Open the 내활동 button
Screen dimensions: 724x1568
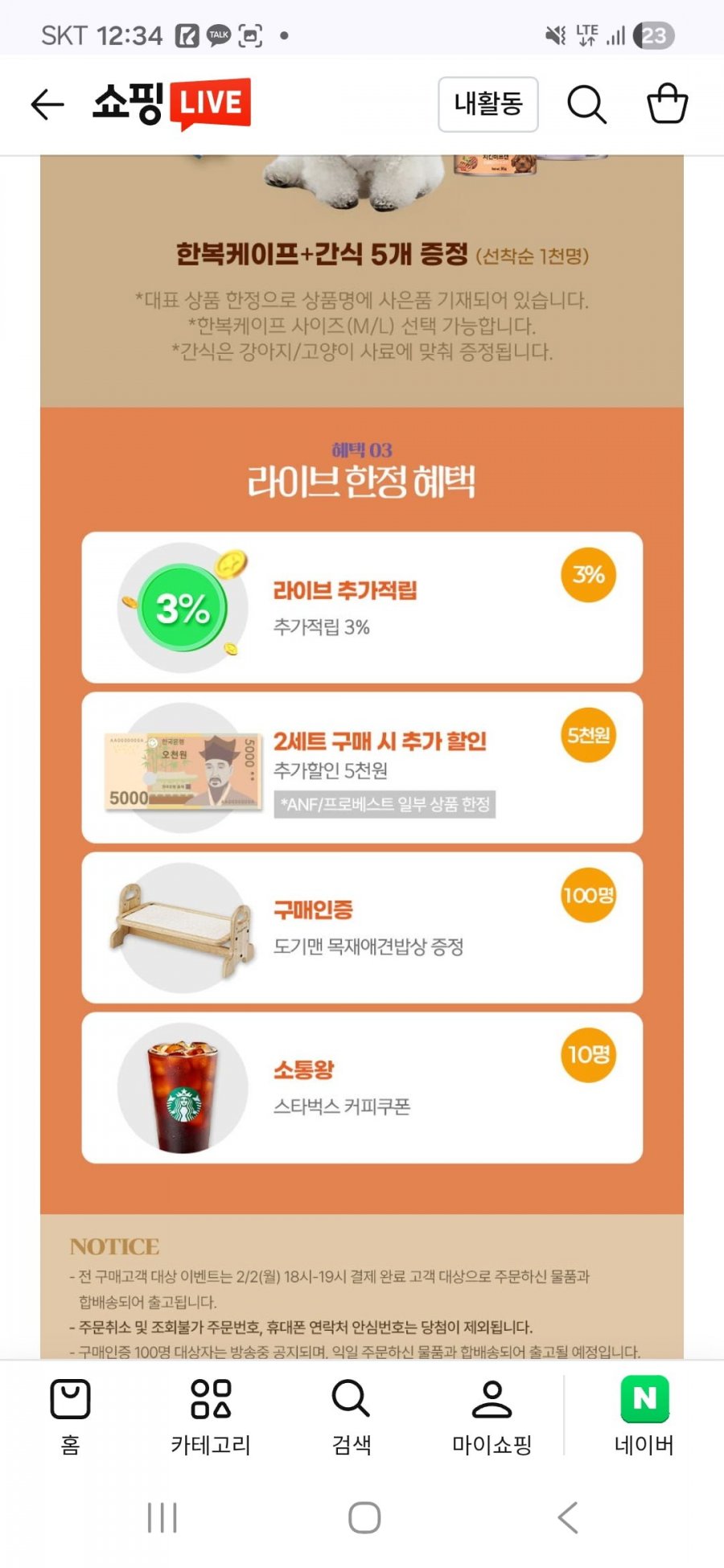tap(488, 105)
